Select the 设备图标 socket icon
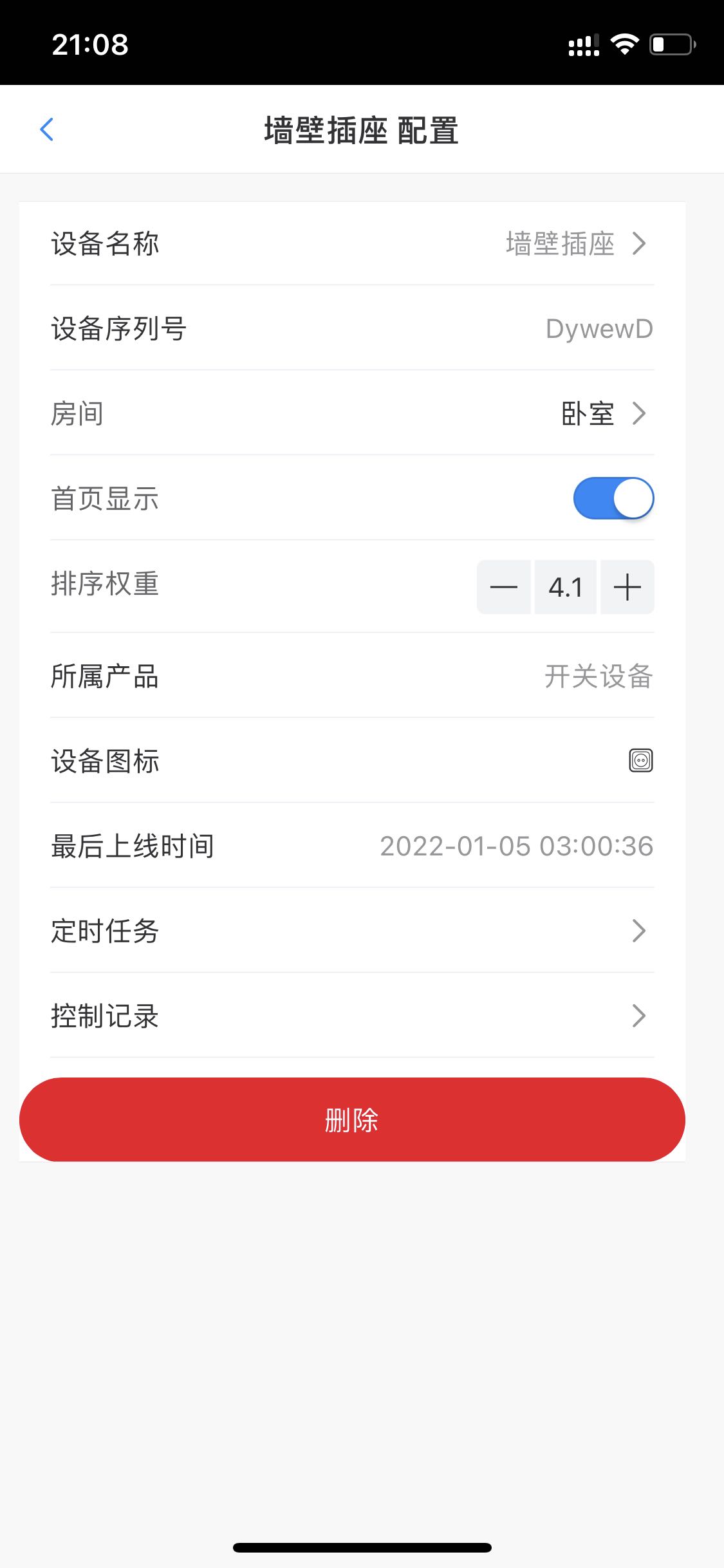This screenshot has height=1568, width=724. [640, 761]
